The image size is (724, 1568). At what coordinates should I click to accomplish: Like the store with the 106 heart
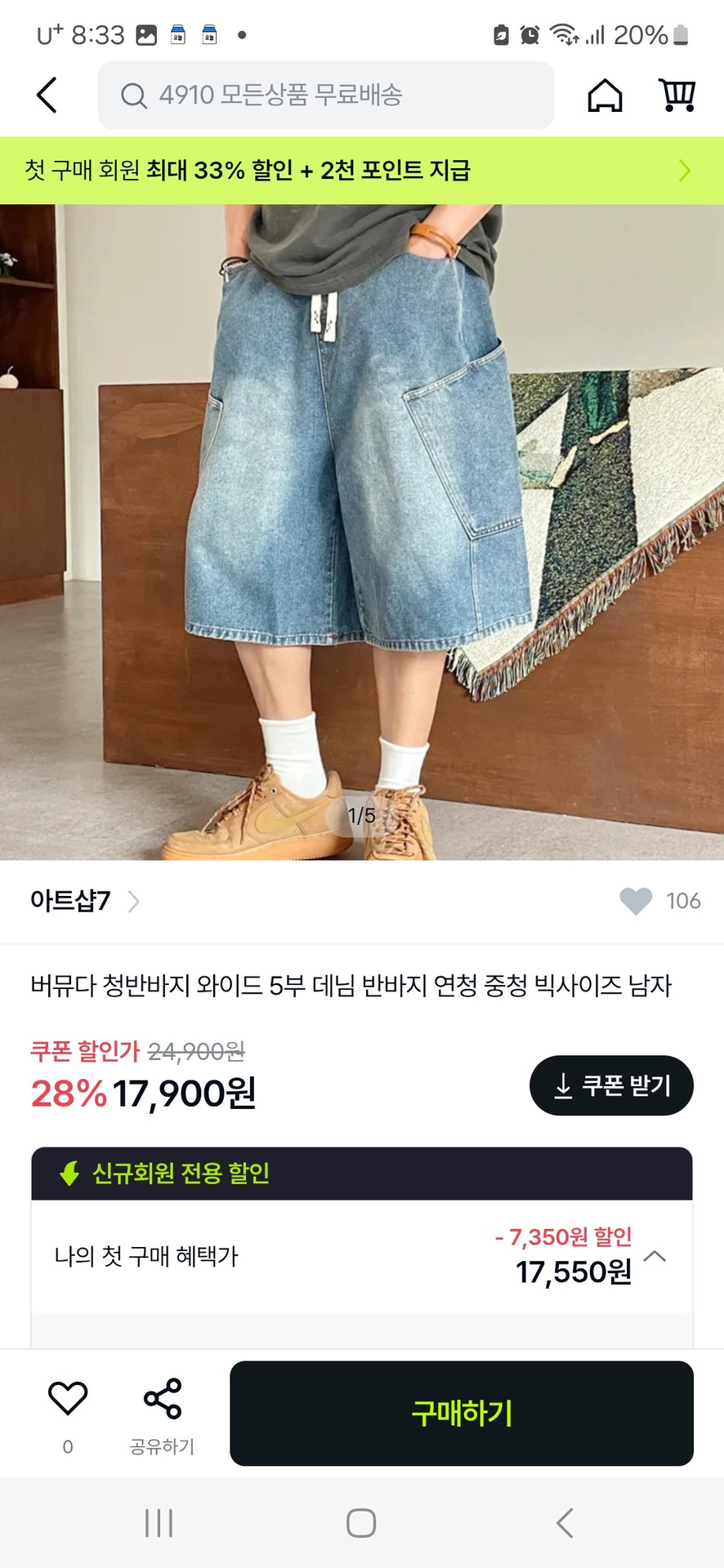click(x=636, y=901)
